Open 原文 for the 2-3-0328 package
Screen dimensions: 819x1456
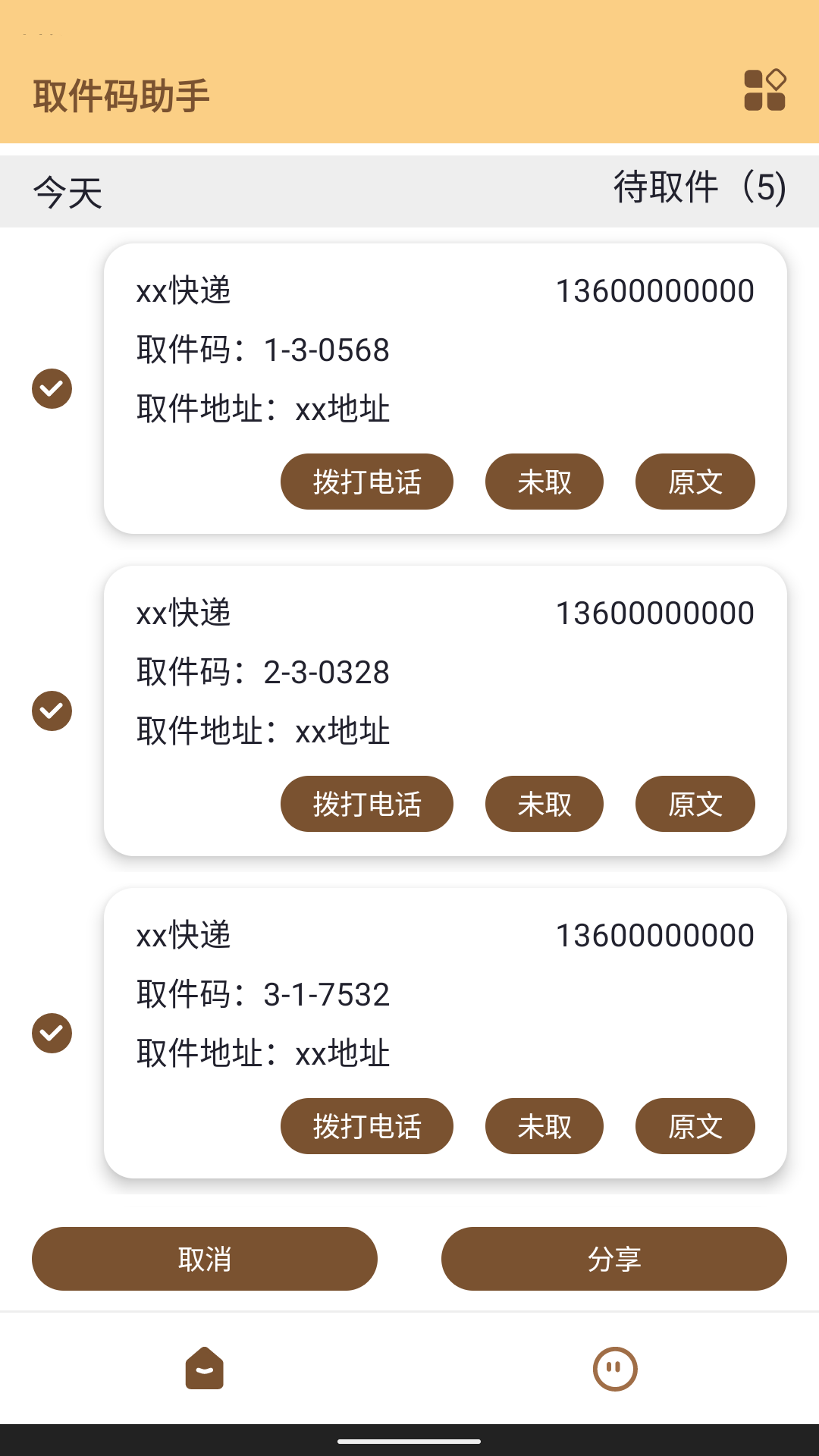pos(695,804)
